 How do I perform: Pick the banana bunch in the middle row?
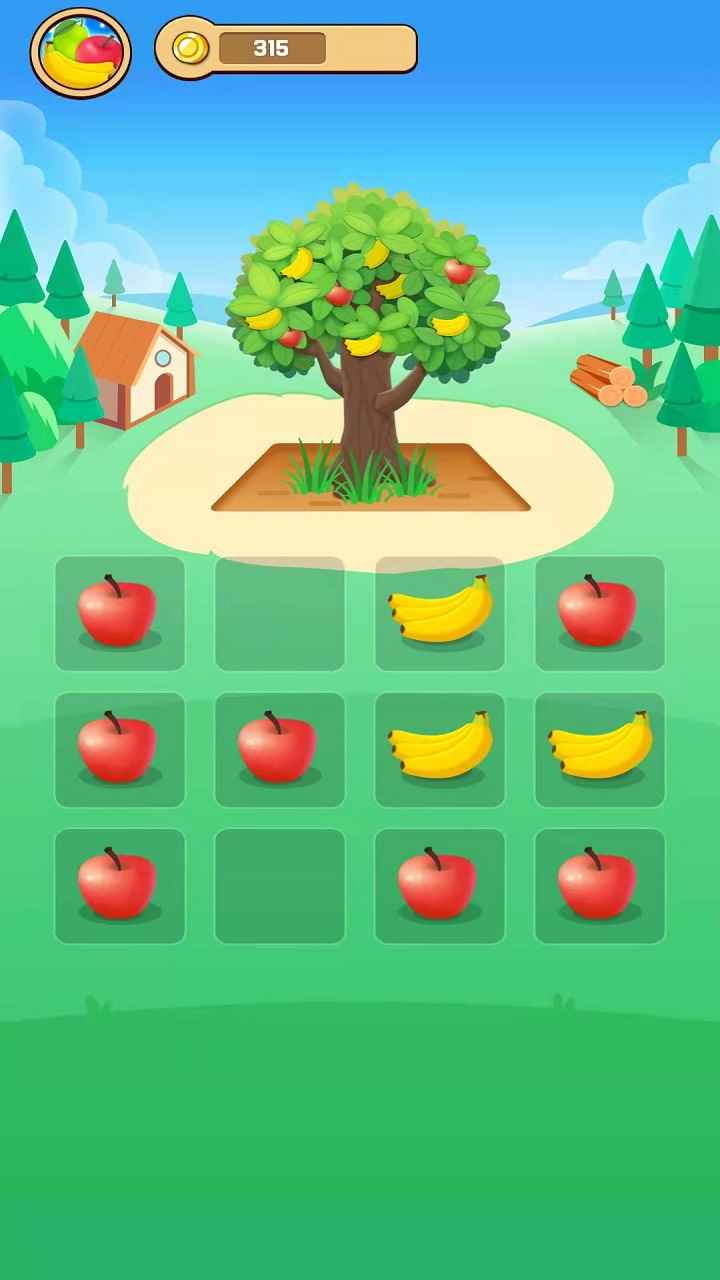tap(440, 749)
